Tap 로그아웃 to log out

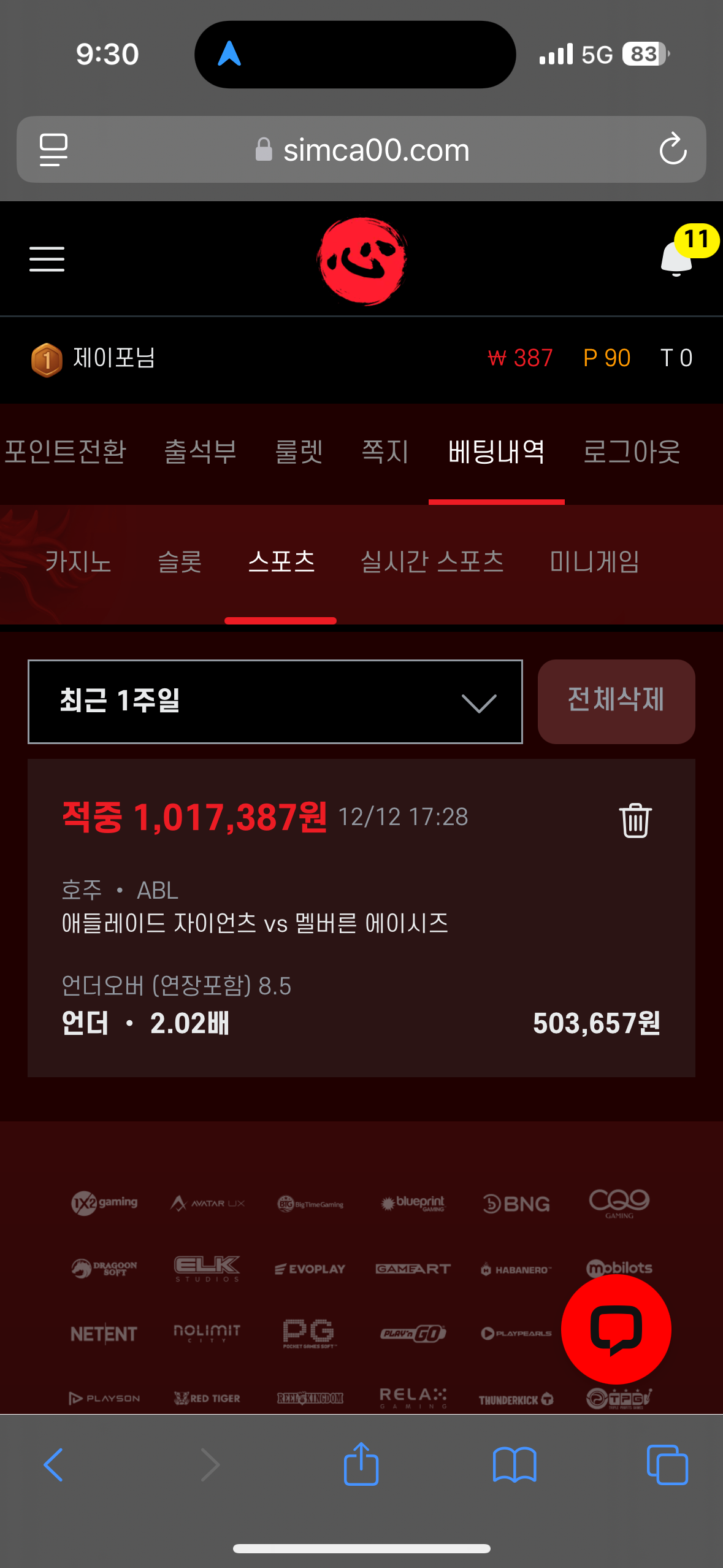(x=632, y=453)
